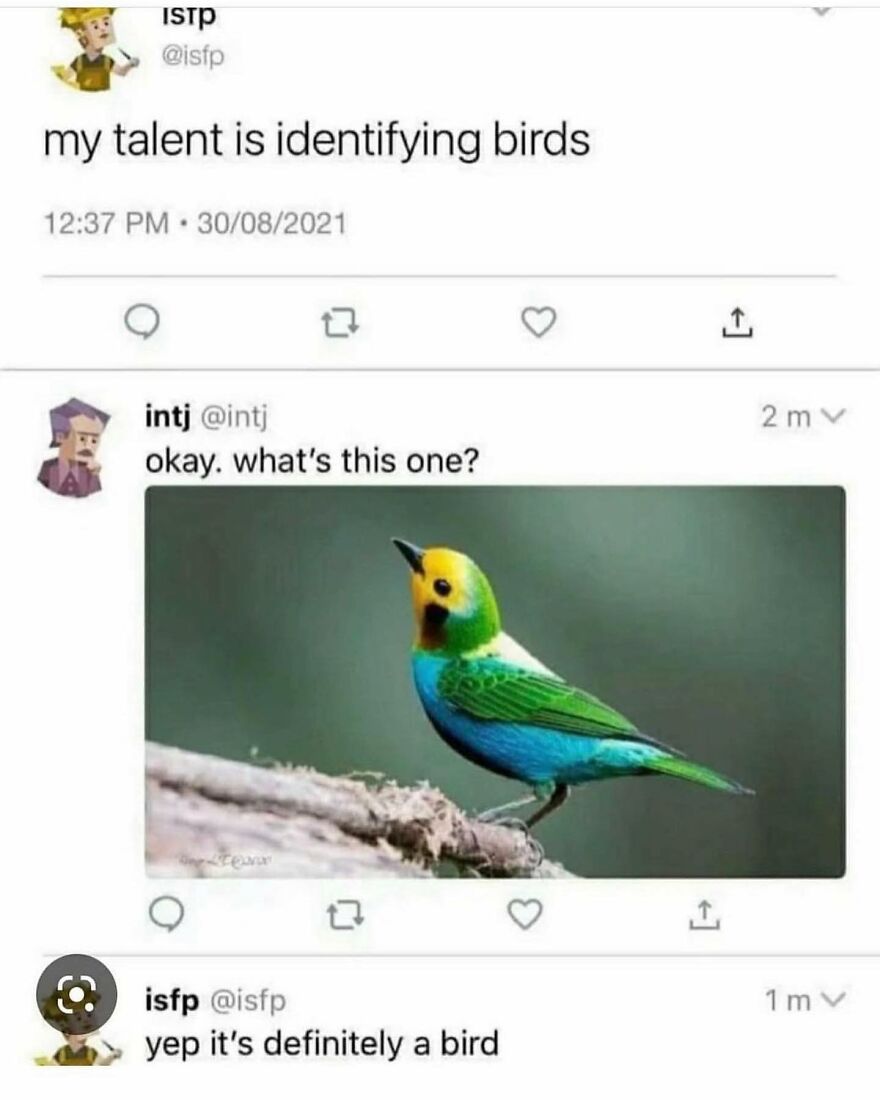880x1100 pixels.
Task: Retweet the original isfp tweet
Action: coord(340,320)
